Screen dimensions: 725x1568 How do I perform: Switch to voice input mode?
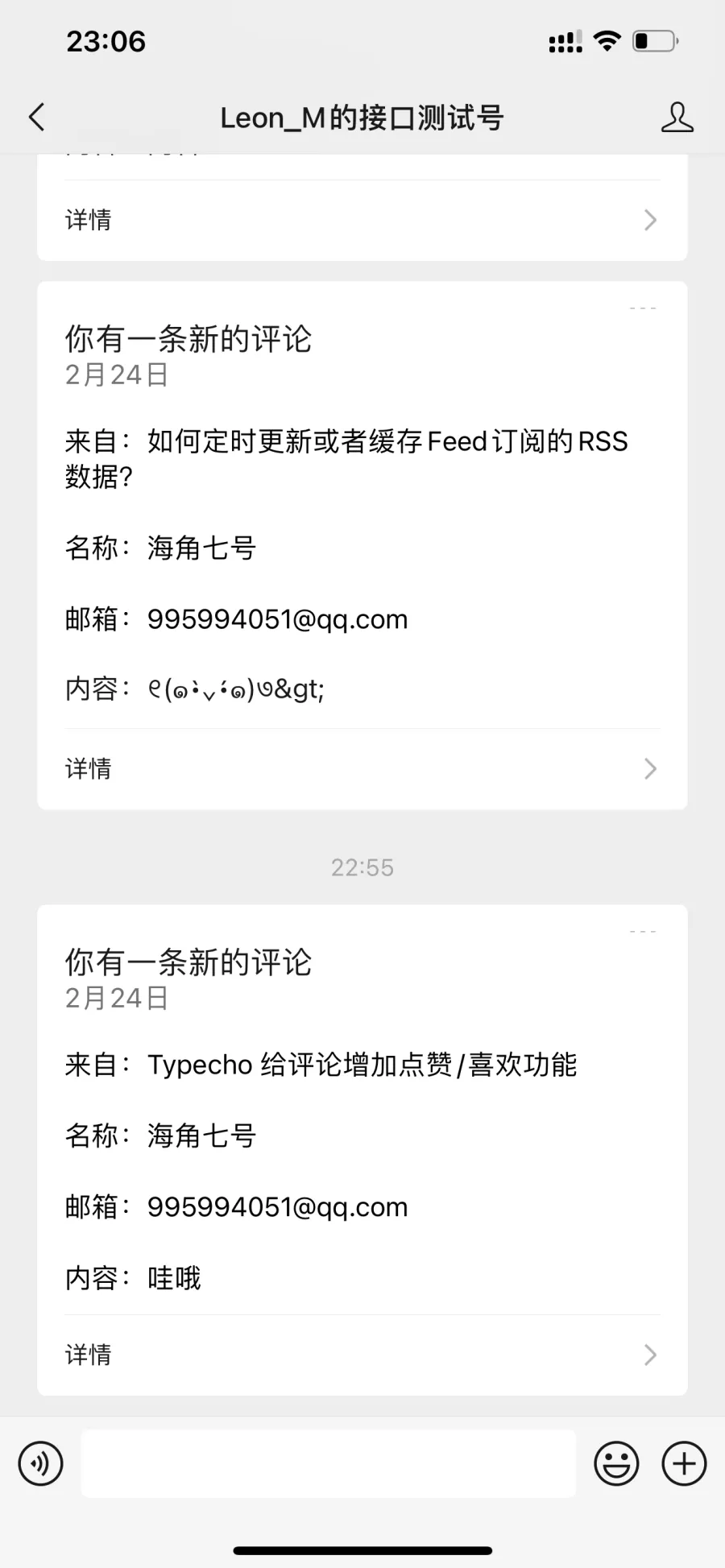tap(40, 1463)
